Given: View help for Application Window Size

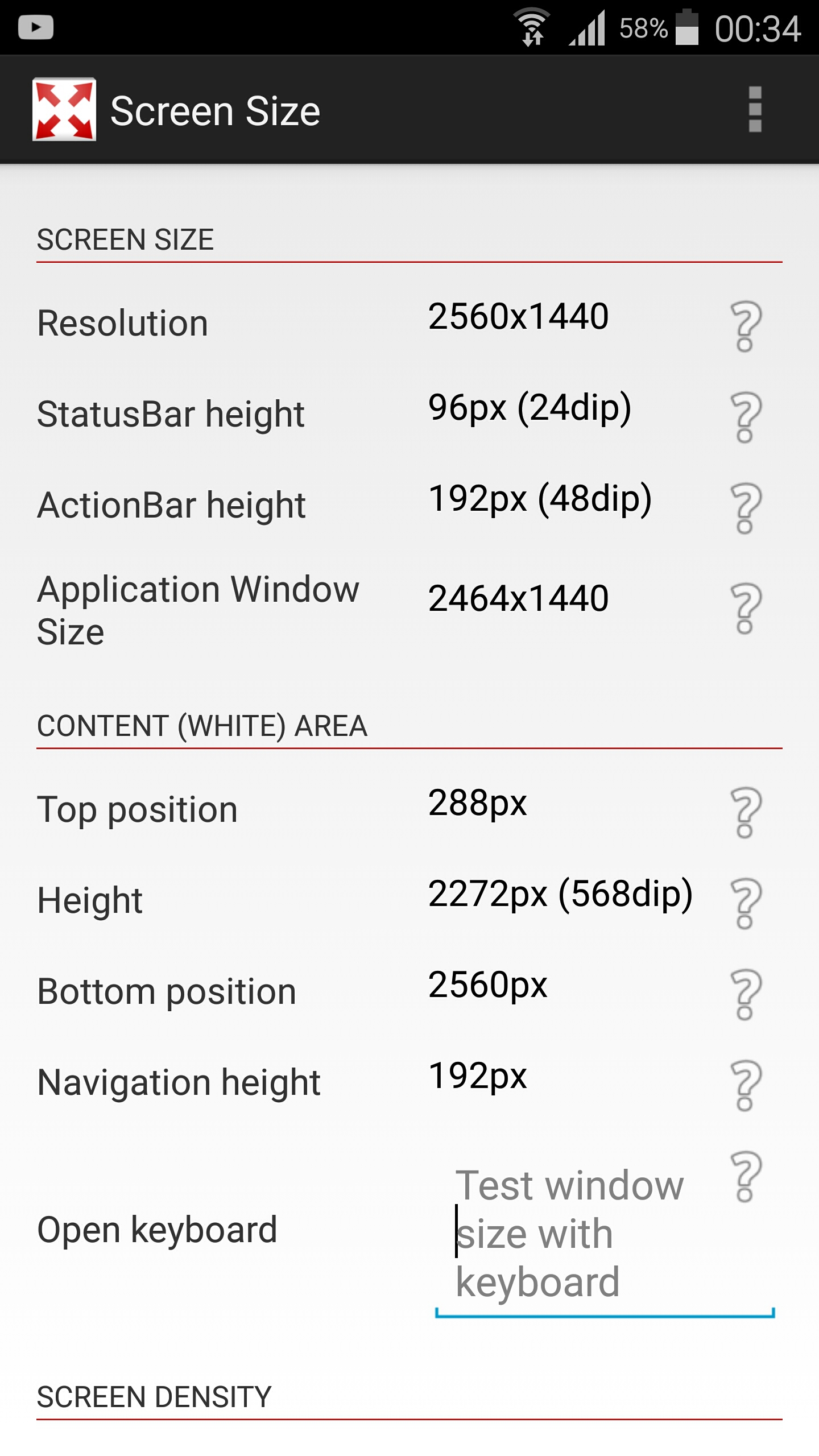Looking at the screenshot, I should point(745,608).
